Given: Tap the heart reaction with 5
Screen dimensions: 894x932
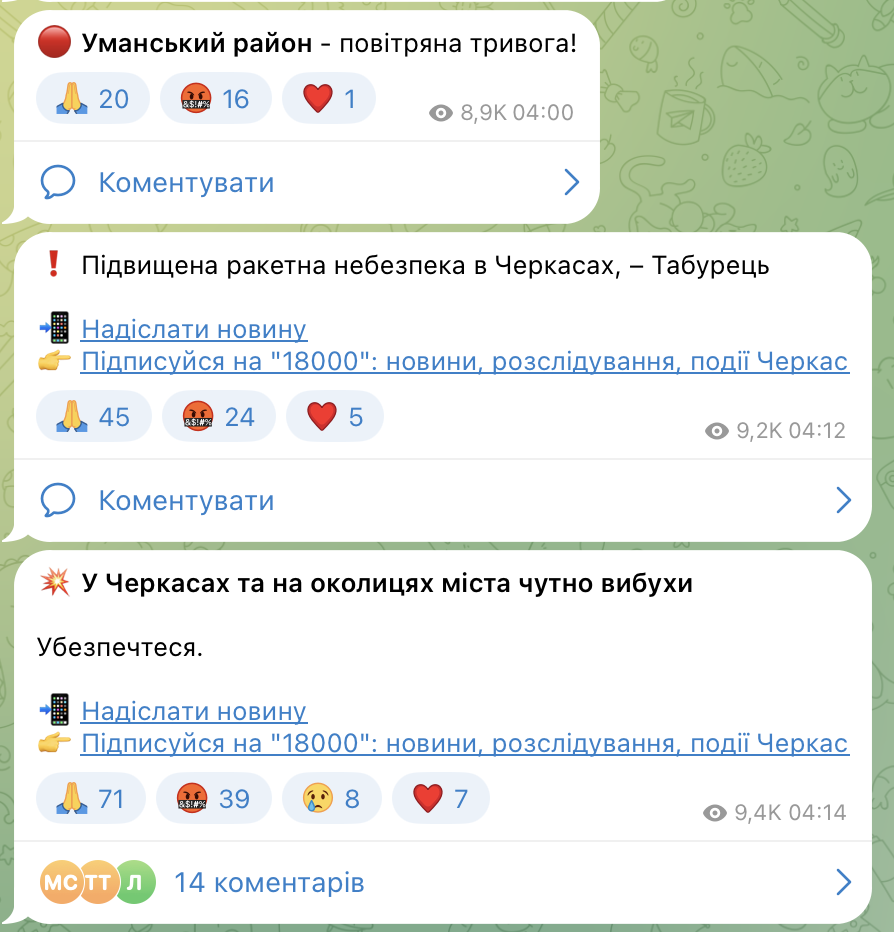Looking at the screenshot, I should click(334, 416).
